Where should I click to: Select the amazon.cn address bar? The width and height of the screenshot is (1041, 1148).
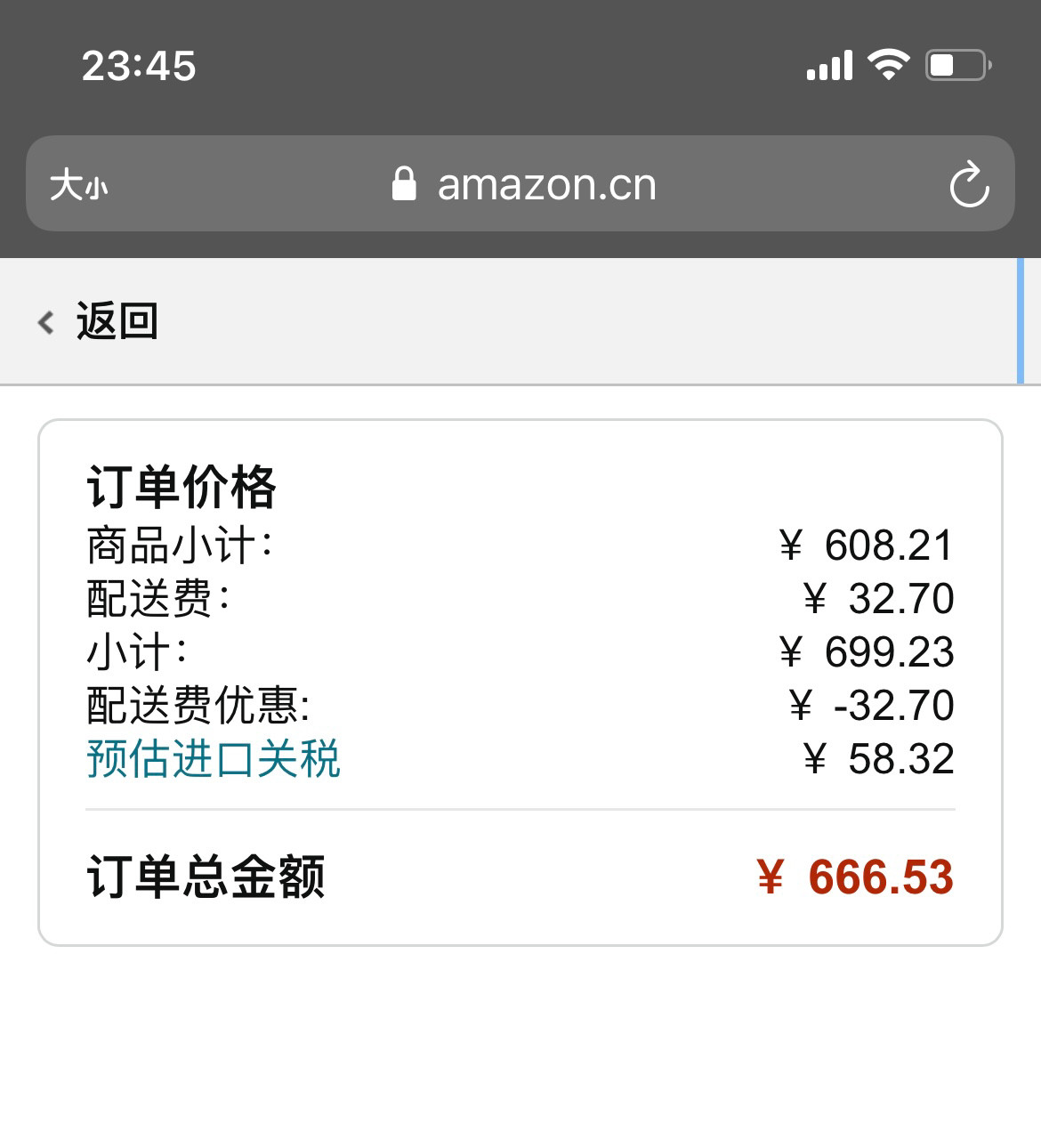click(x=545, y=185)
